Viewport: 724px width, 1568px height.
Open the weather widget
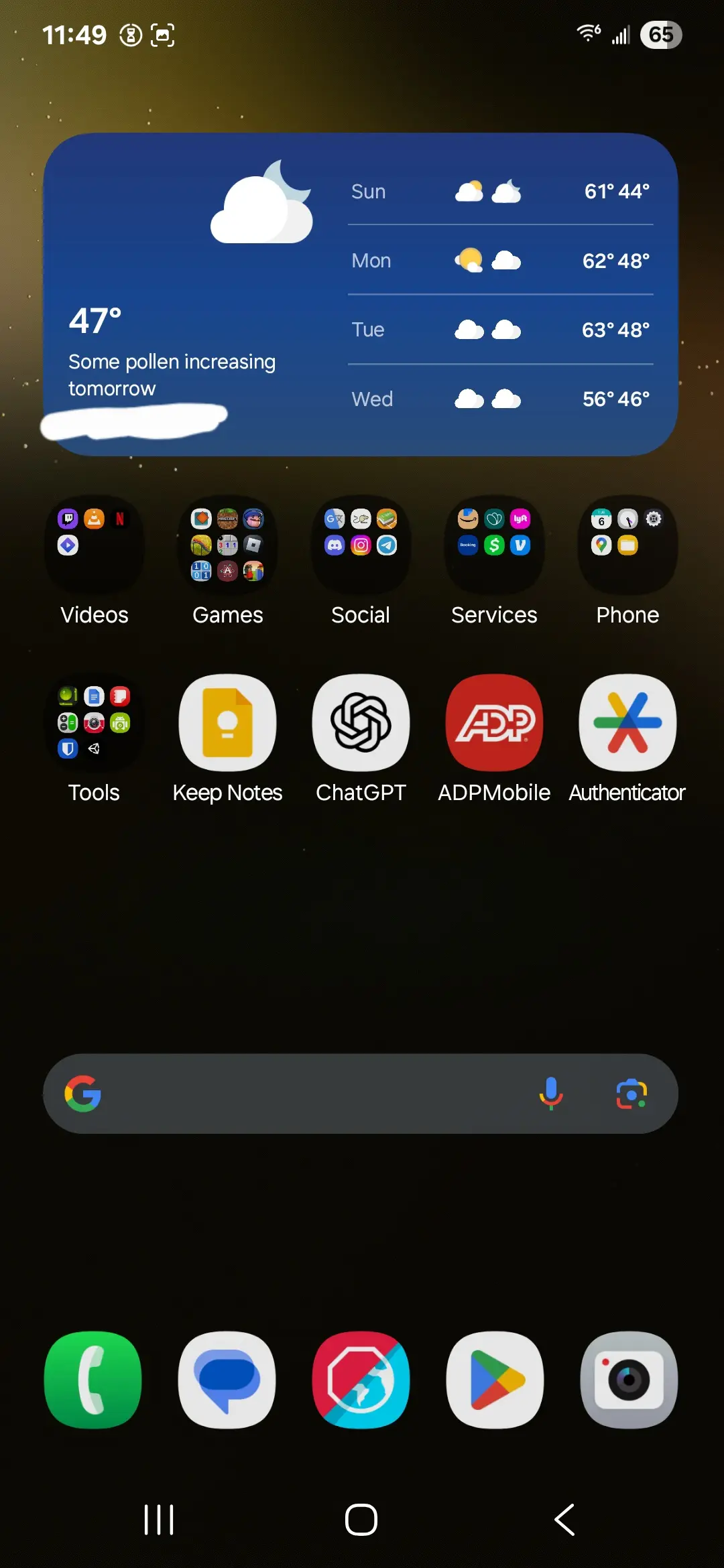(361, 293)
